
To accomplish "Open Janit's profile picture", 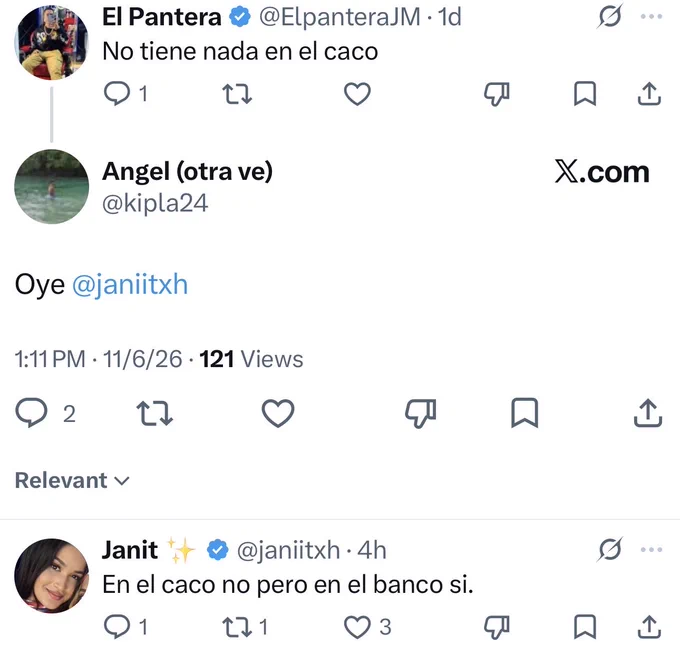I will tap(52, 576).
